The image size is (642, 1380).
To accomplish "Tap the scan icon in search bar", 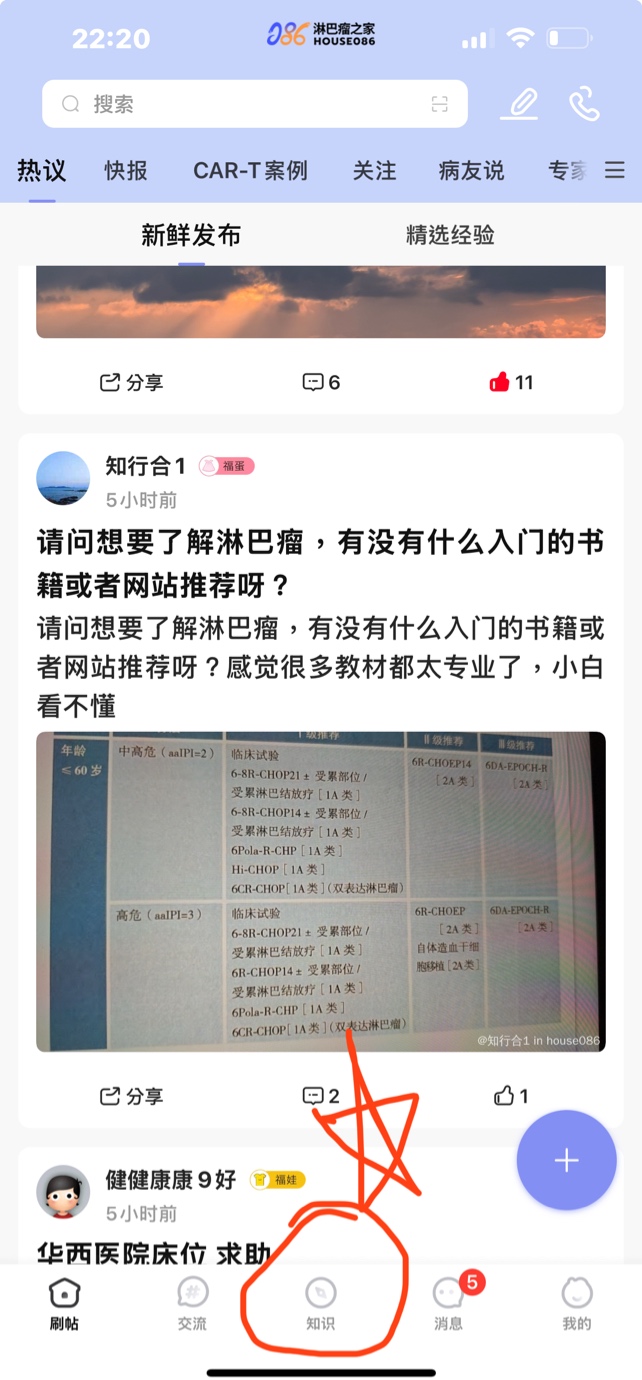I will (x=439, y=104).
